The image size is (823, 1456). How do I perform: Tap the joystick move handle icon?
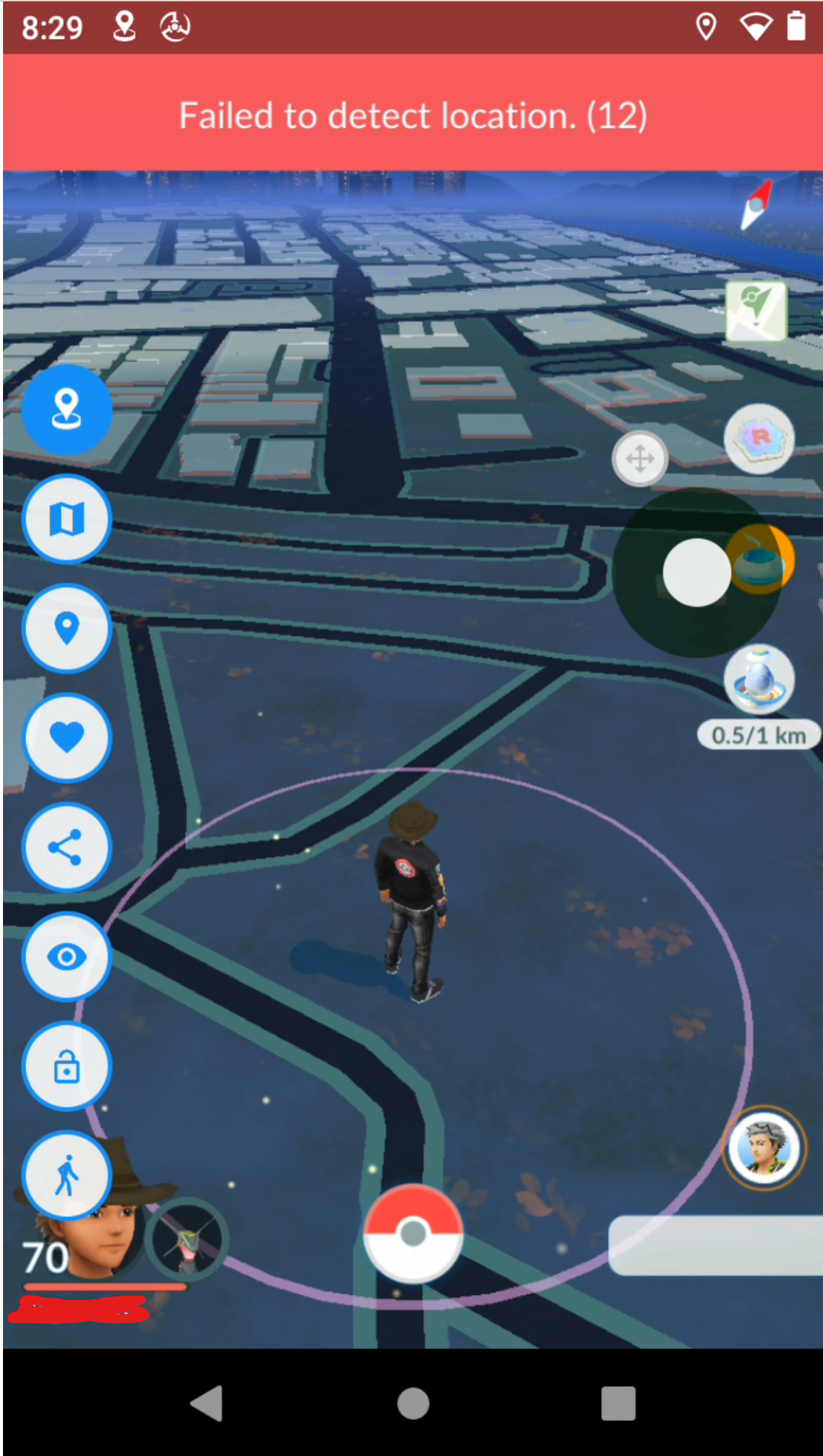coord(639,459)
